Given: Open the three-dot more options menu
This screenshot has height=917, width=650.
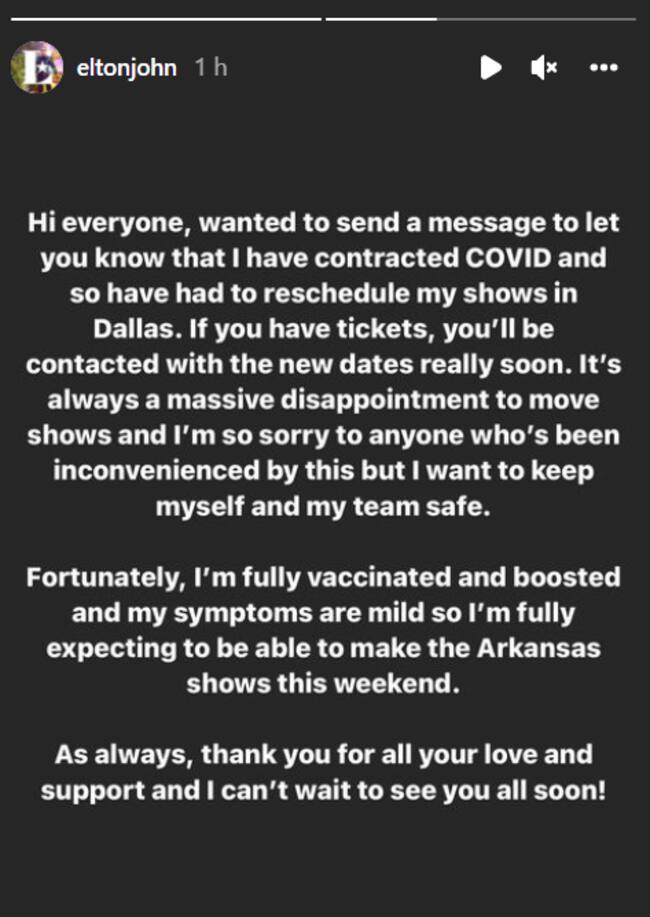Looking at the screenshot, I should pyautogui.click(x=604, y=68).
